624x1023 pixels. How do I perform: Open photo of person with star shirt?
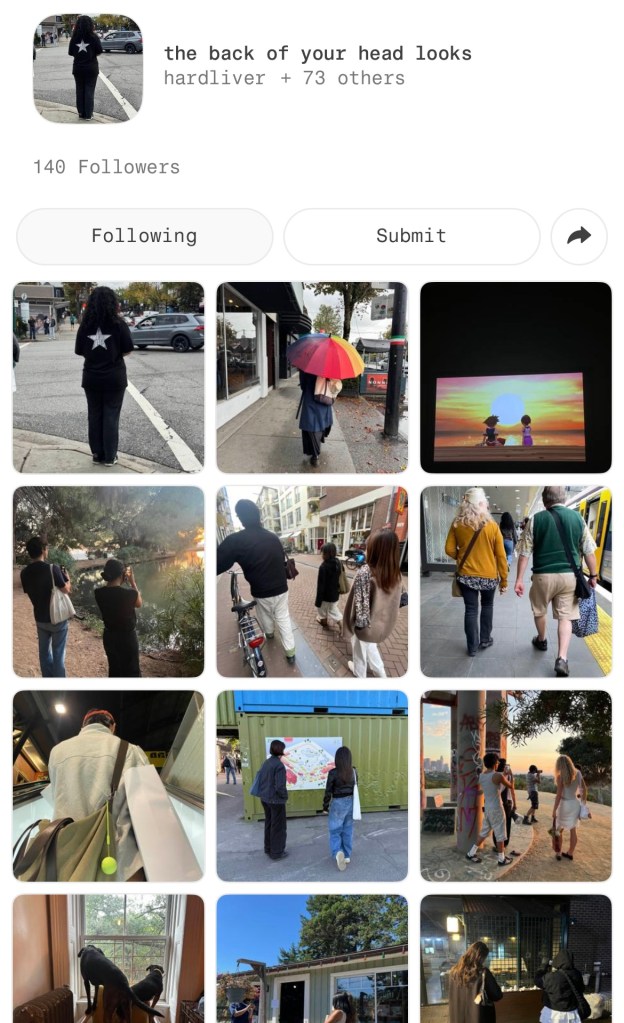point(108,377)
